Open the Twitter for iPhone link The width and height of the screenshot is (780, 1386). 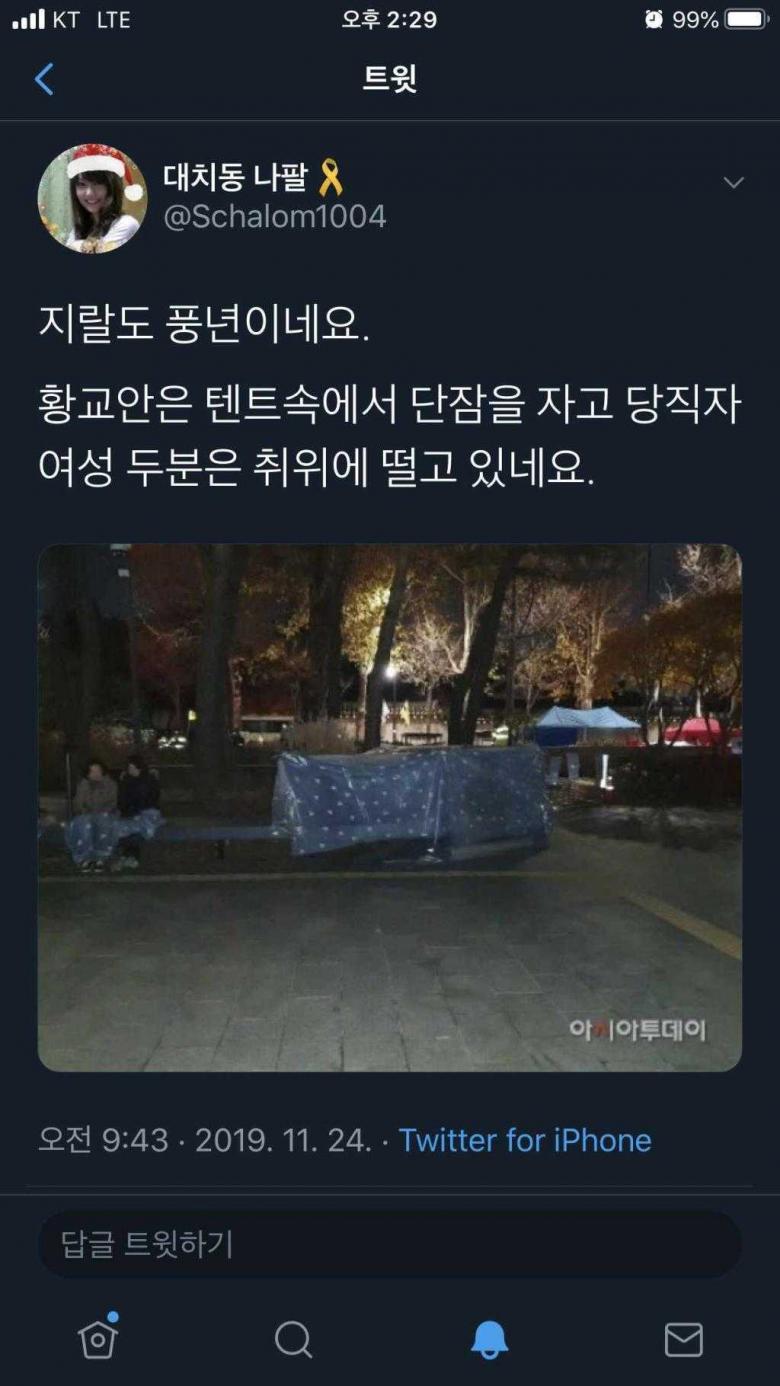(525, 1140)
